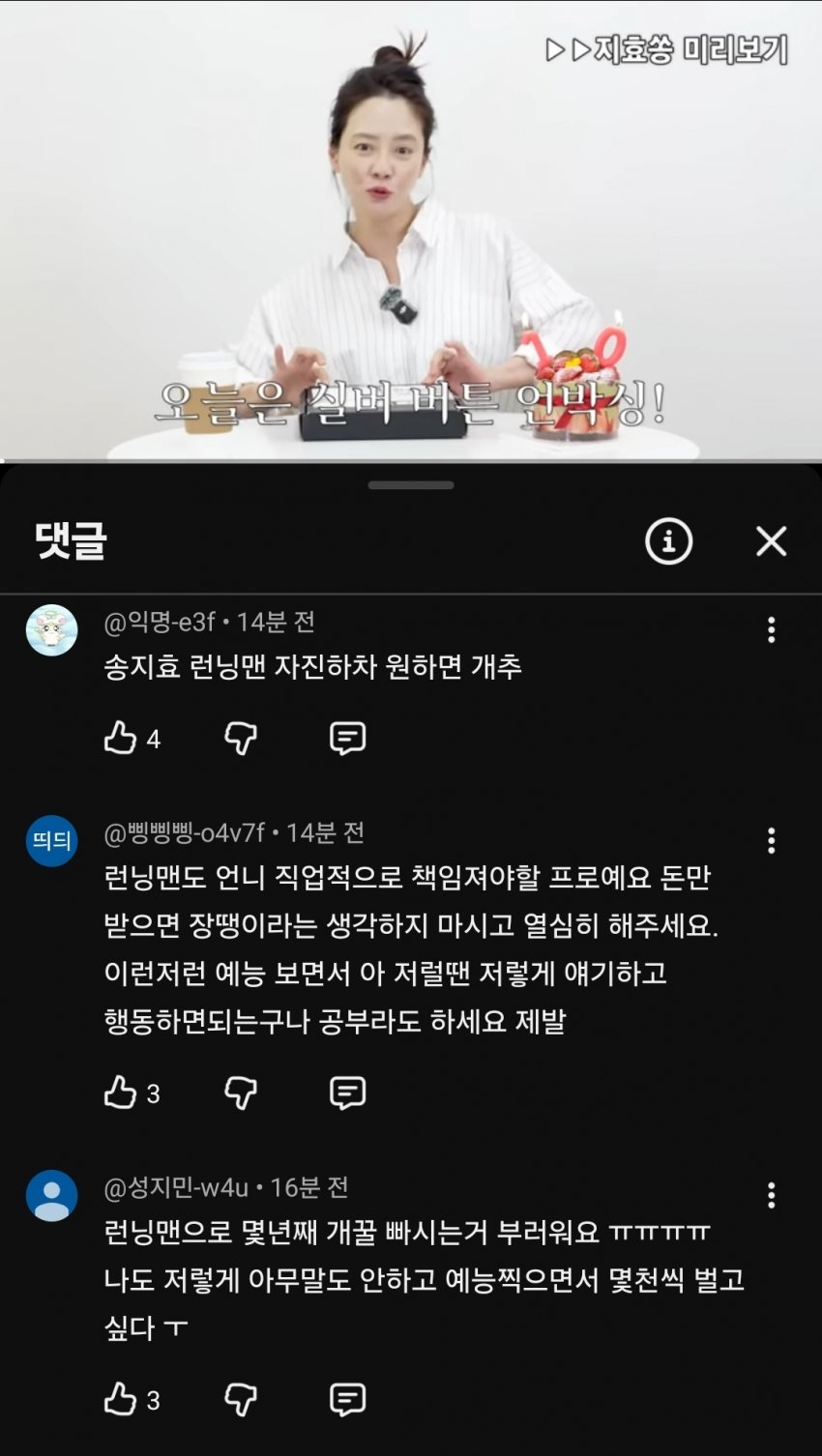View the profile picture of @익명-e3f
The width and height of the screenshot is (822, 1456).
click(x=51, y=630)
